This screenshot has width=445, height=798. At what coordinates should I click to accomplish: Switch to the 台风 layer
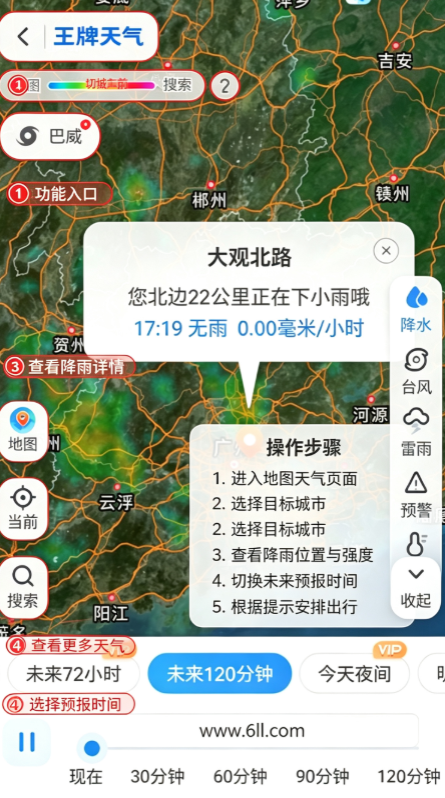click(416, 372)
